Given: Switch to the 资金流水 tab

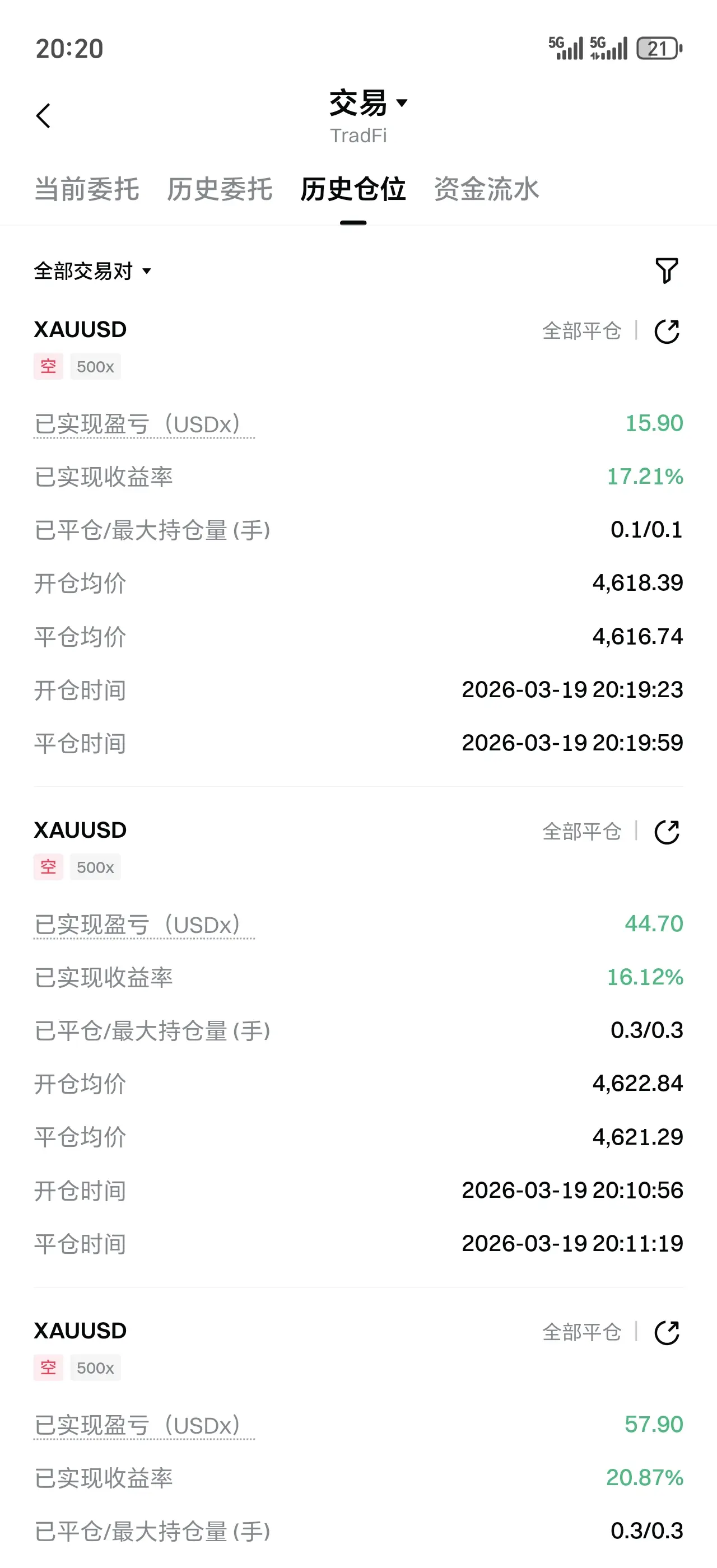Looking at the screenshot, I should coord(486,189).
